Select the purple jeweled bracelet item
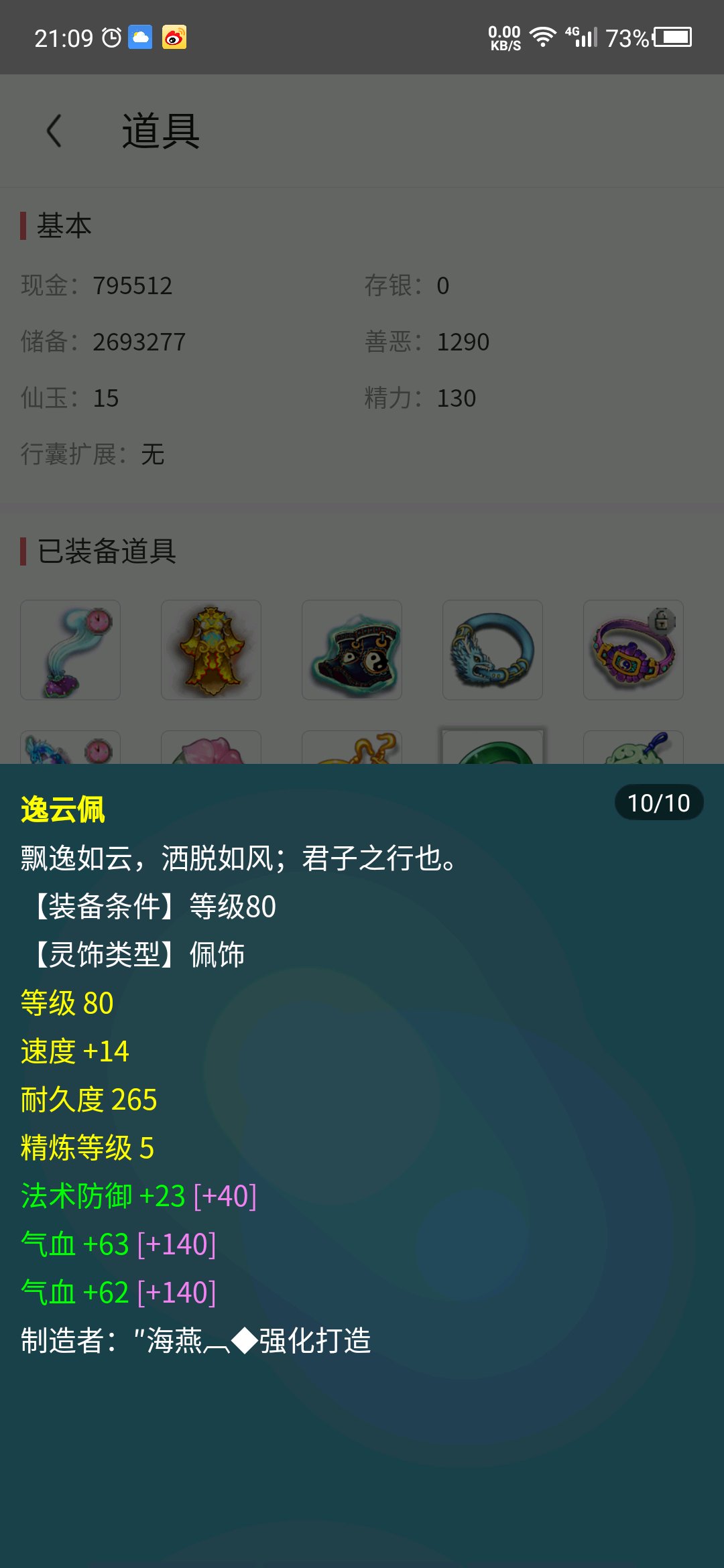Viewport: 724px width, 1568px height. pos(633,650)
